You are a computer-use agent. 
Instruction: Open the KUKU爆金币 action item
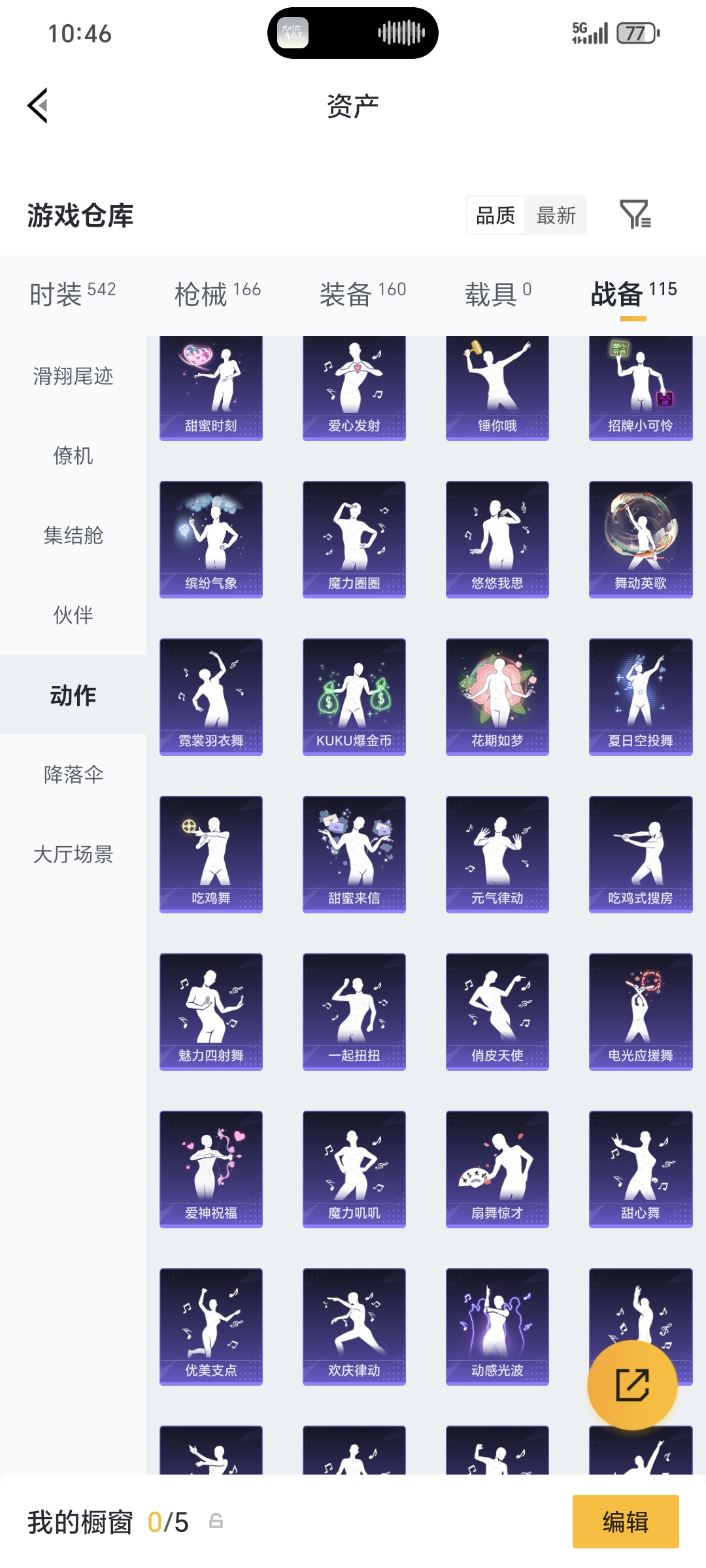(x=354, y=696)
